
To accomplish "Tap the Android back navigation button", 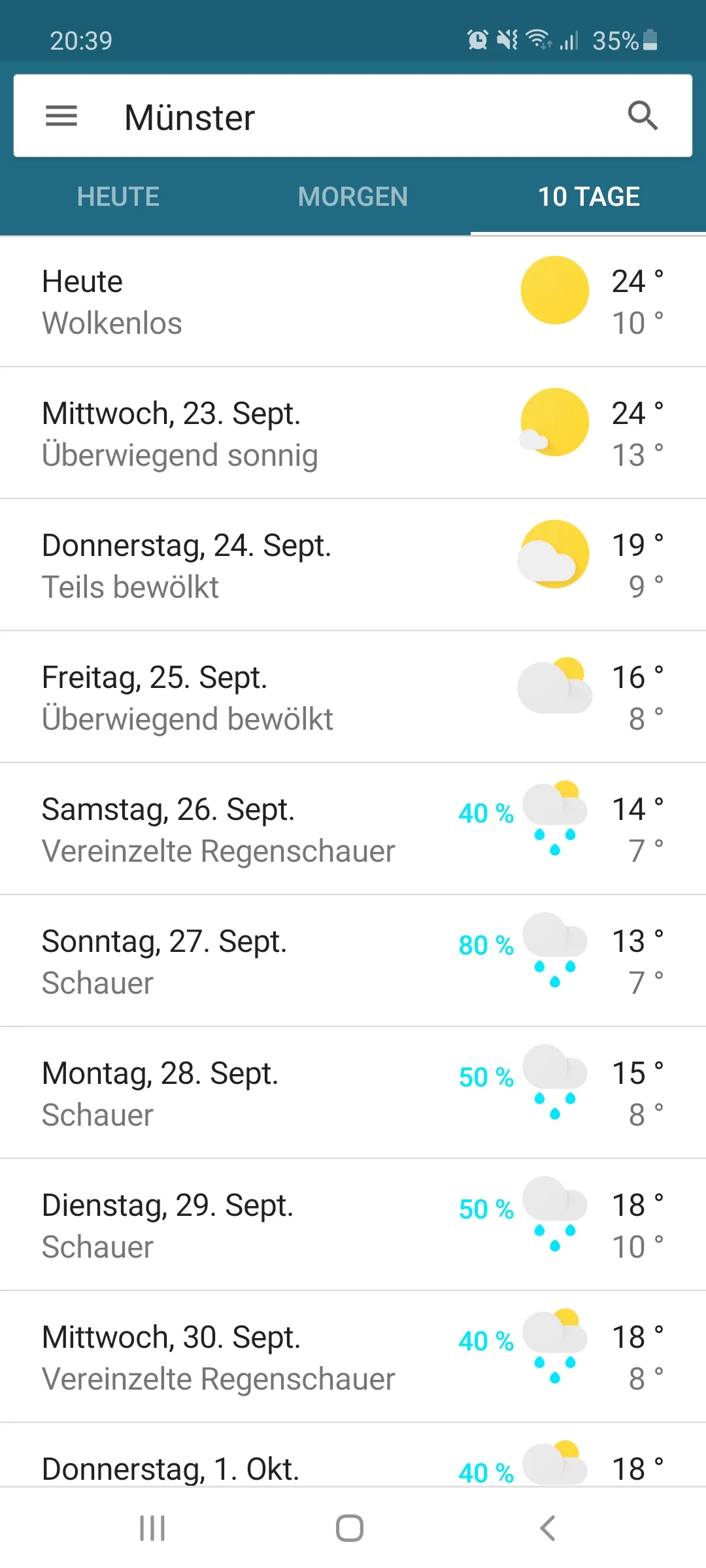I will pos(546,1528).
